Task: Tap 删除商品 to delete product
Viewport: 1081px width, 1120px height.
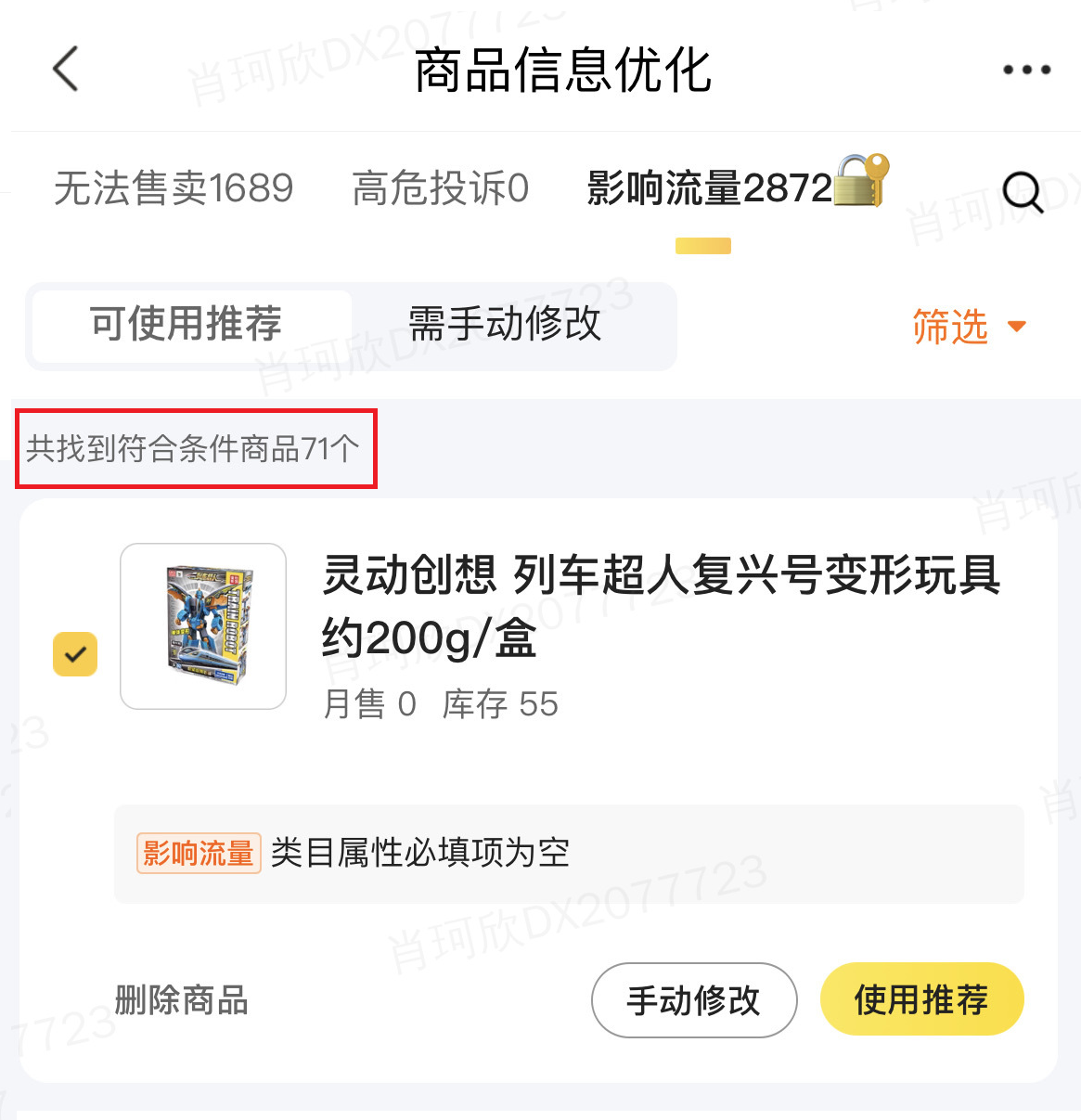Action: [182, 1000]
